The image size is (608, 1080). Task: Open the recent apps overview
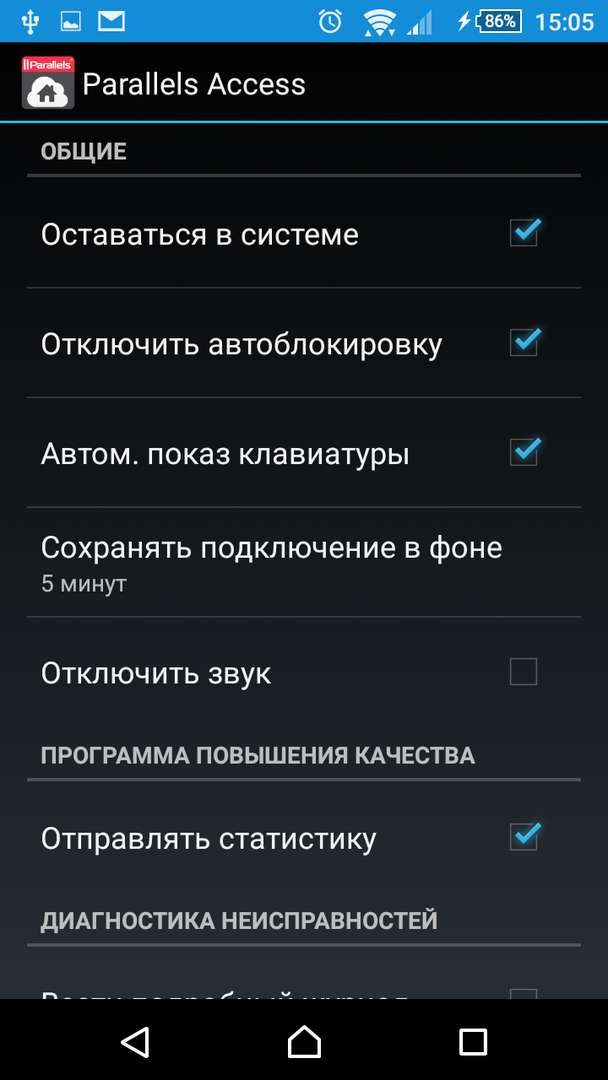click(x=472, y=1041)
